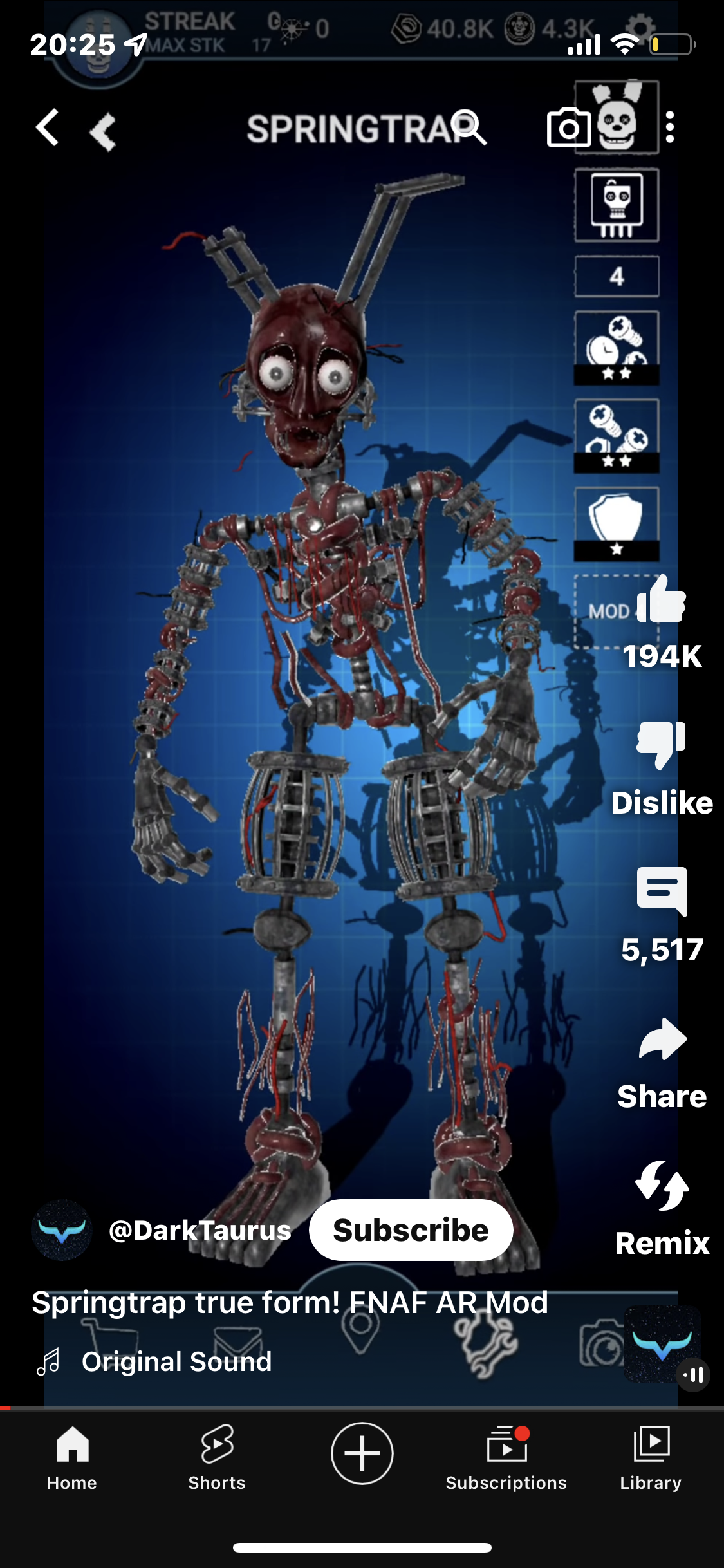The height and width of the screenshot is (1568, 724).
Task: Remix this Short
Action: point(662,1186)
